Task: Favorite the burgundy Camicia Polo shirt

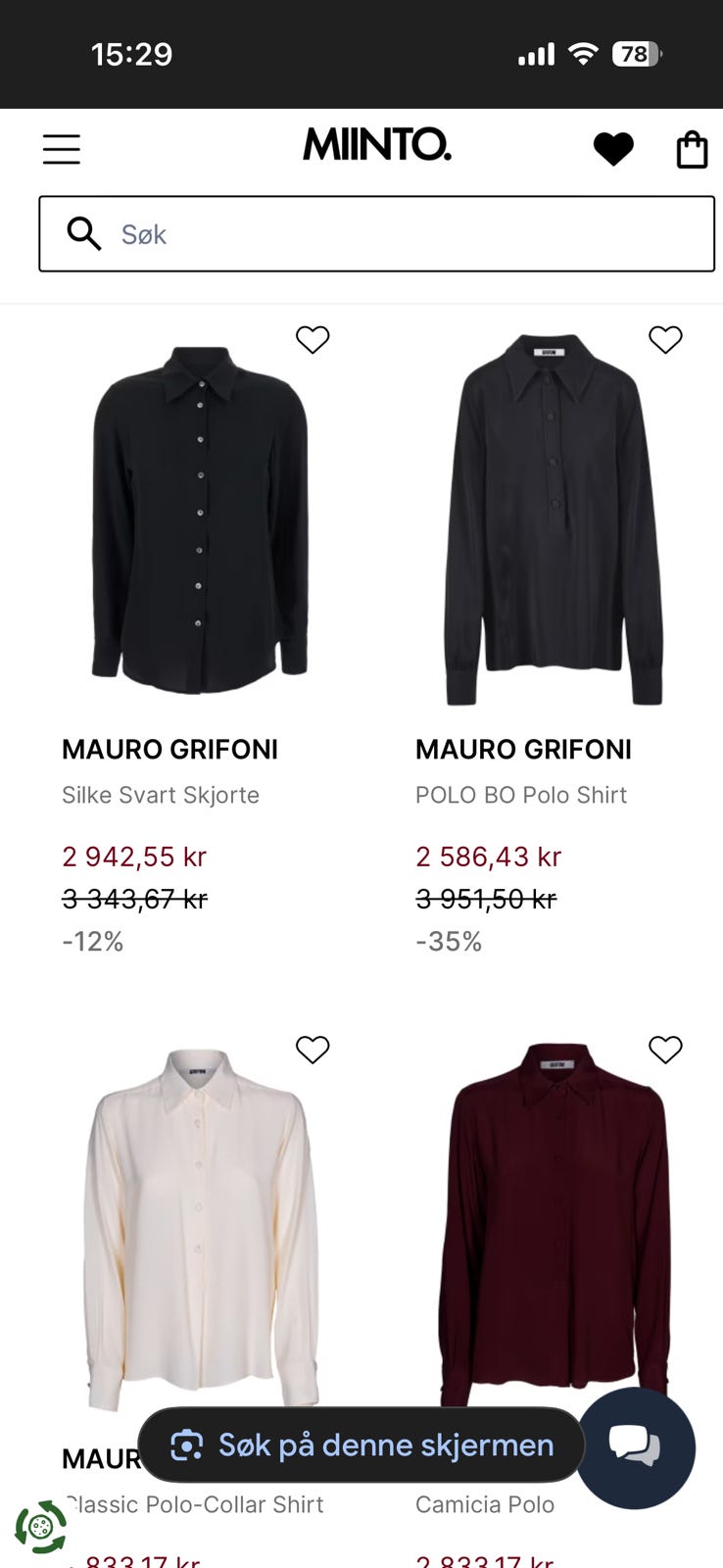Action: [665, 1049]
